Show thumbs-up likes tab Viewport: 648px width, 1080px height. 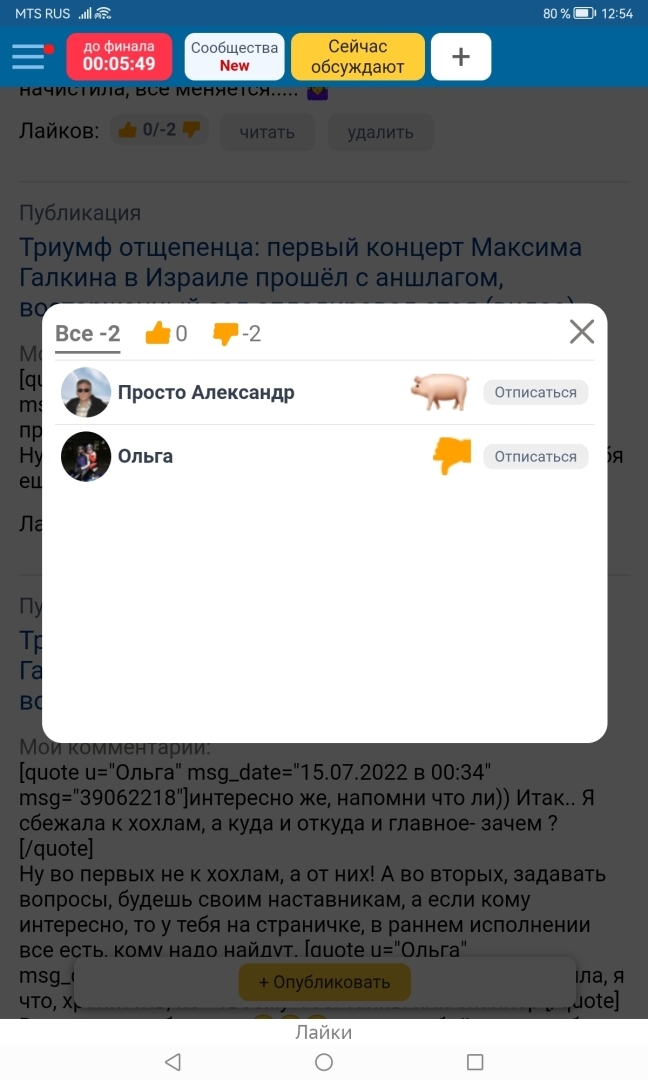(x=166, y=334)
